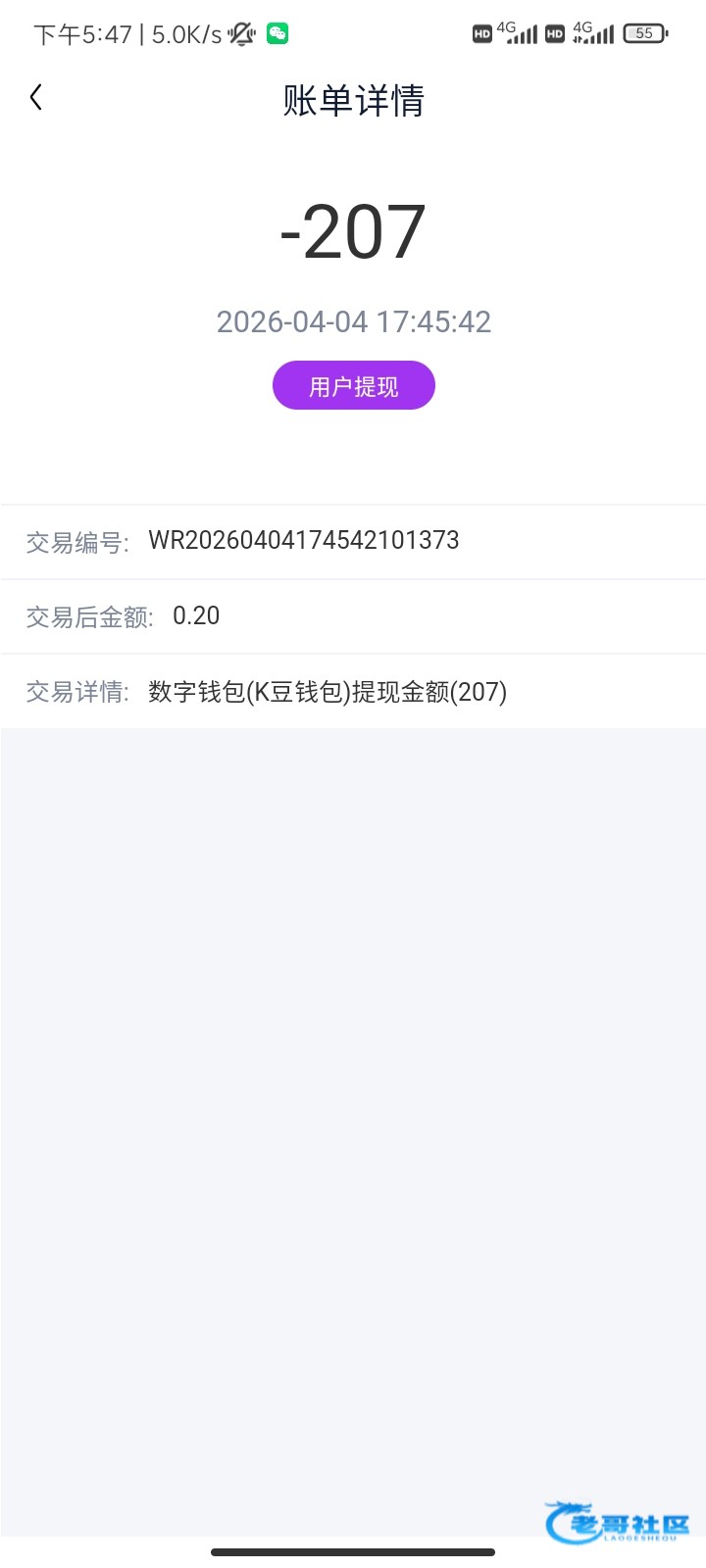Tap the 用户提现 purple chip
This screenshot has width=706, height=1568.
pos(353,386)
